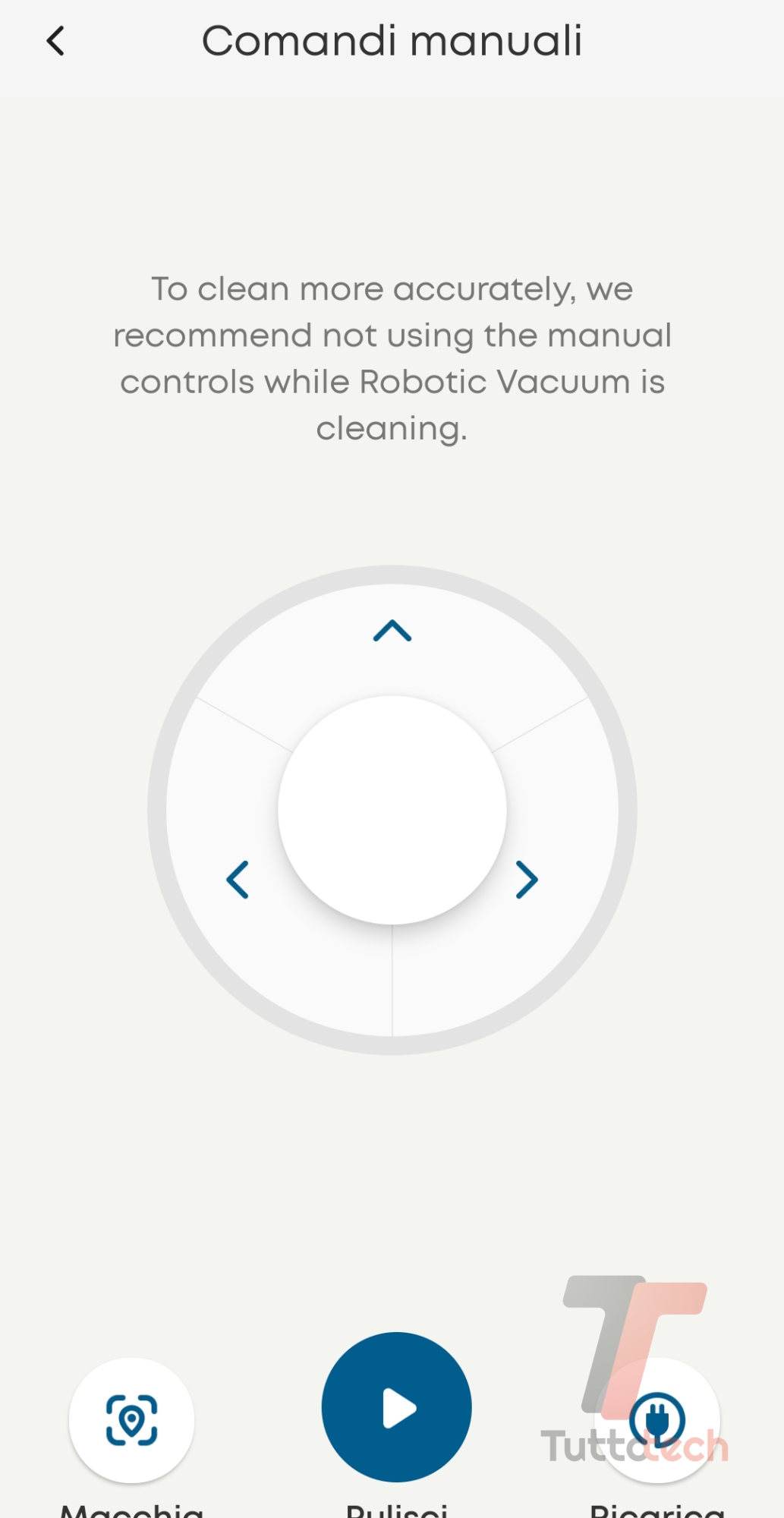This screenshot has height=1518, width=784.
Task: Start spot cleaning with Macchia button
Action: [132, 1419]
